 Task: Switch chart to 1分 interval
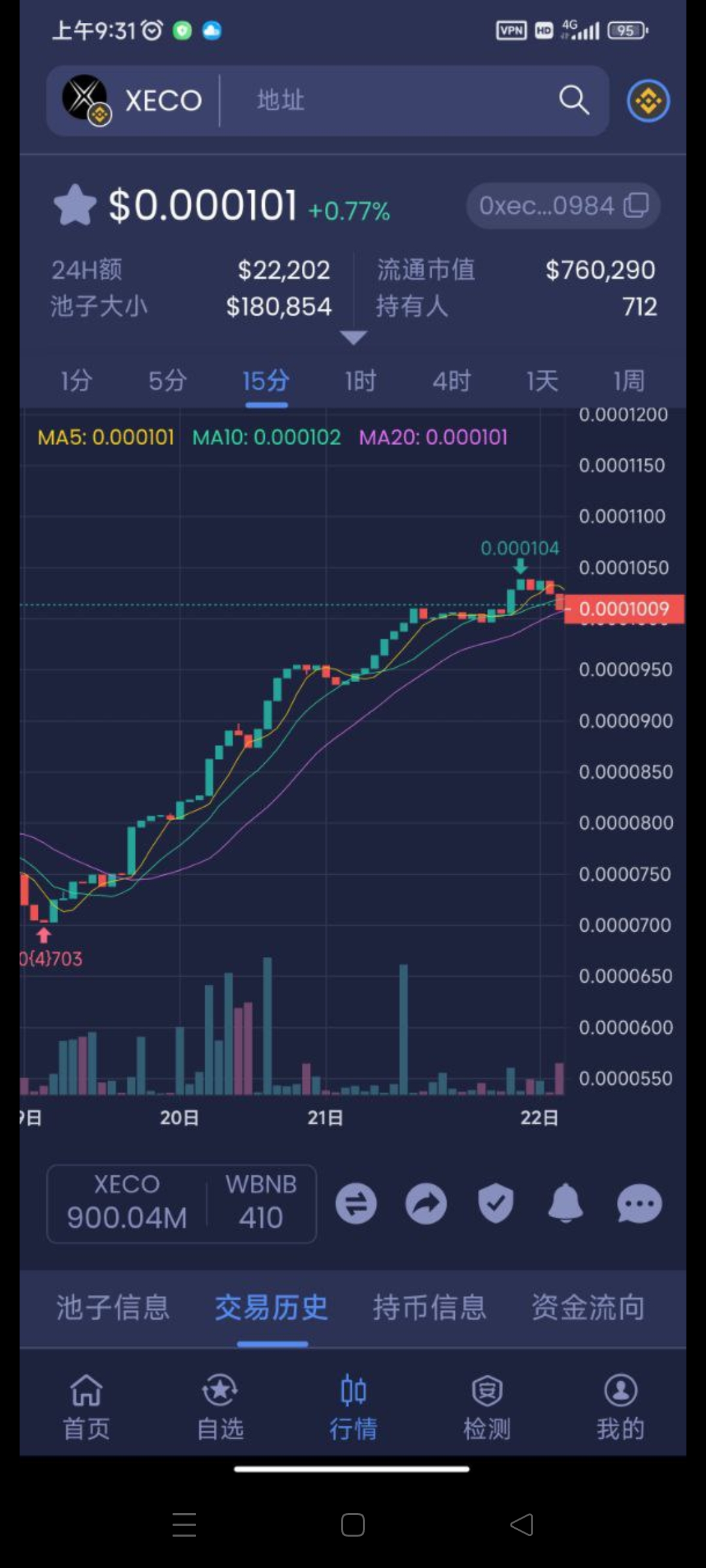[x=76, y=380]
